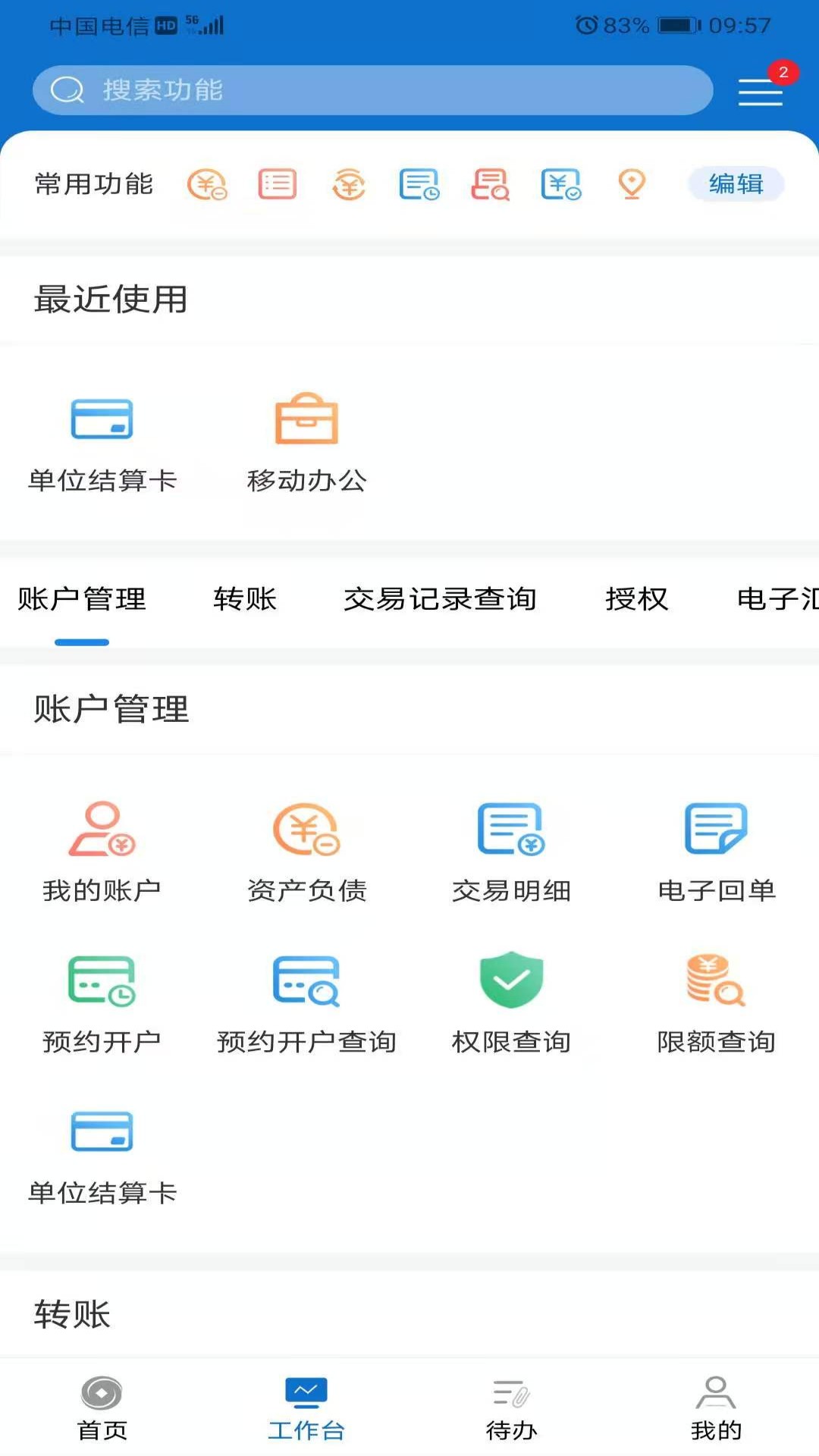Open the menu icon with badge 2

[761, 91]
